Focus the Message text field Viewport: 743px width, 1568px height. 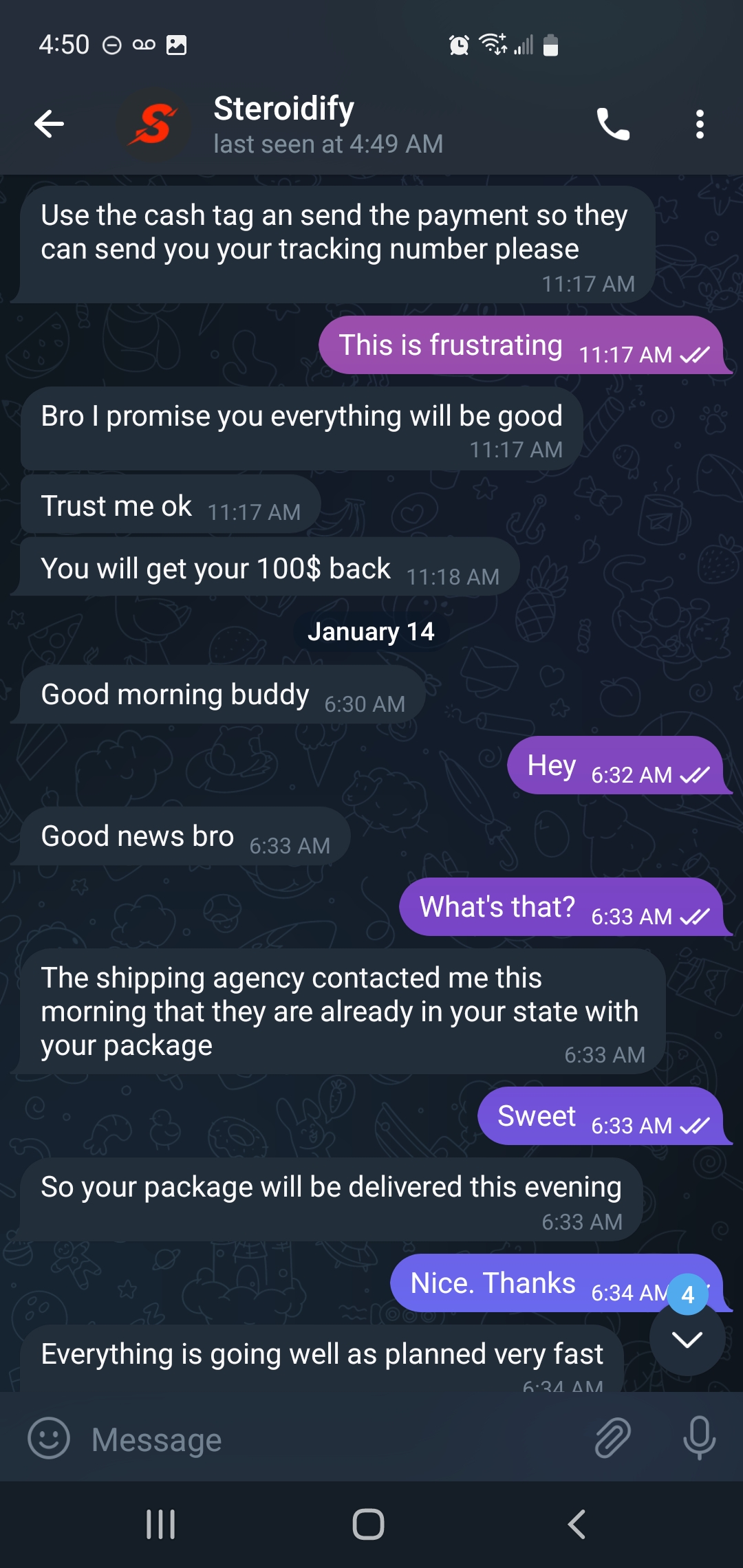(330, 1439)
